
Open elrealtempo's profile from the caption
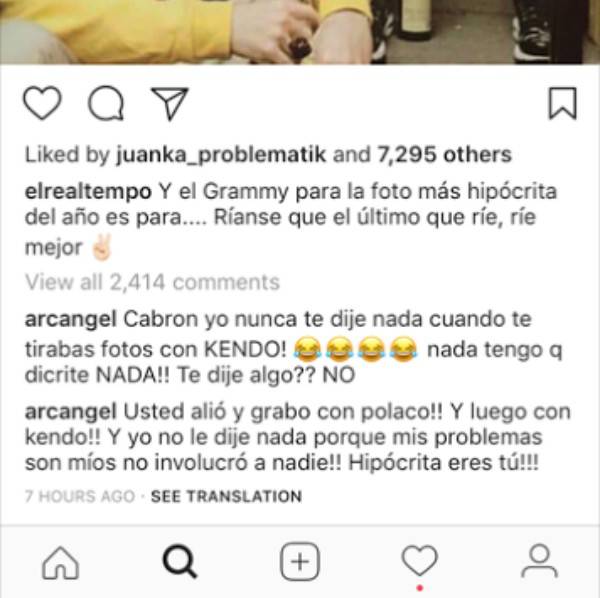tap(86, 190)
